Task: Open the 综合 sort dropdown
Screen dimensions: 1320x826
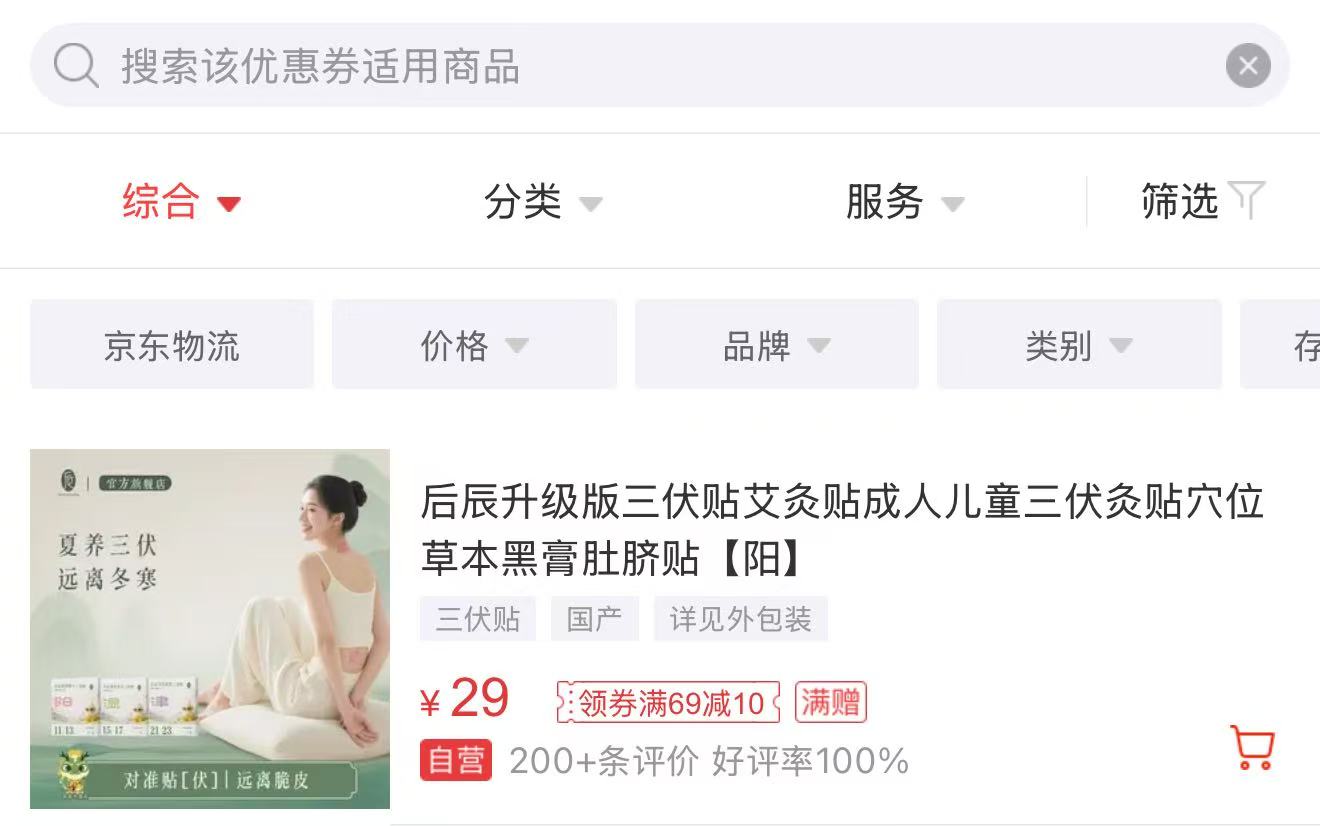Action: click(x=181, y=202)
